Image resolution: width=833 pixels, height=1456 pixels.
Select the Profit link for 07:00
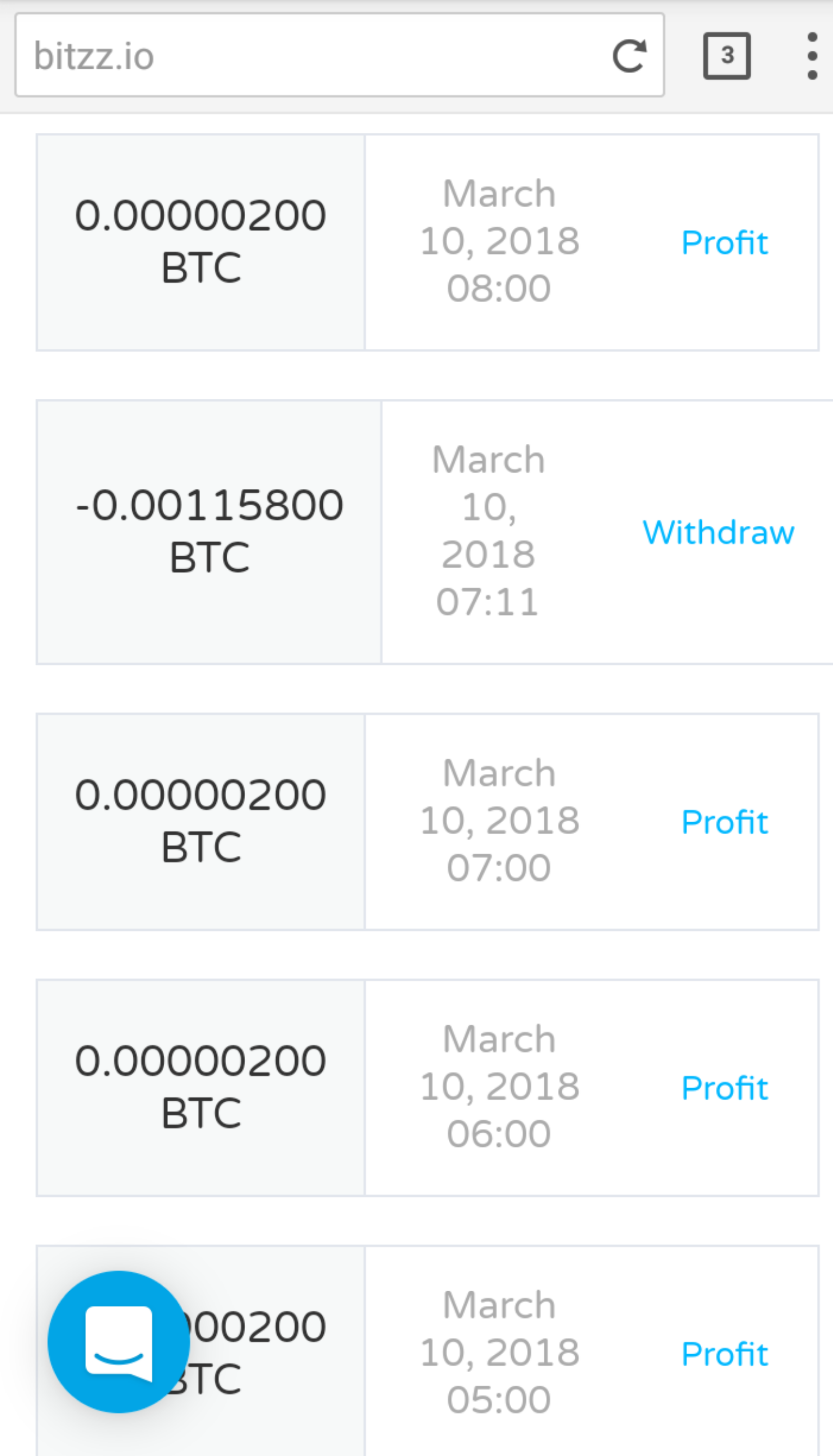point(724,822)
